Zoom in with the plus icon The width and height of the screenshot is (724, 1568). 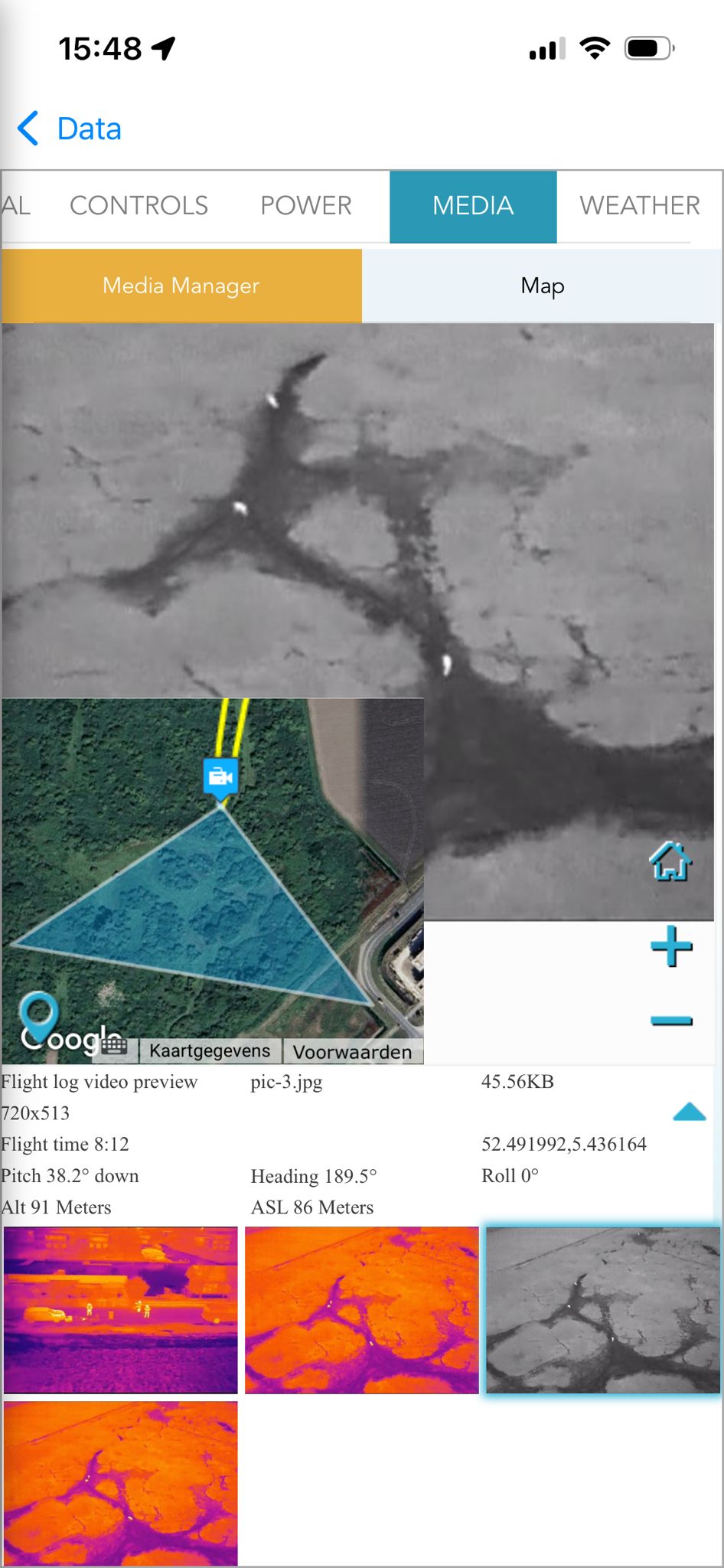(x=671, y=946)
